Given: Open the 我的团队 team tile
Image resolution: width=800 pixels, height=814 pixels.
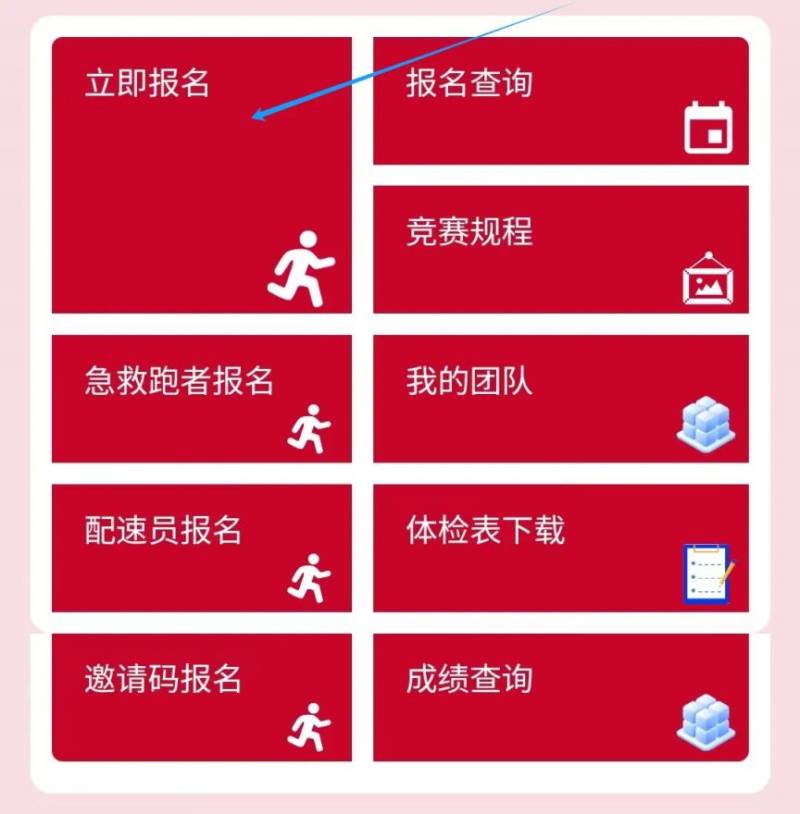Looking at the screenshot, I should click(x=562, y=395).
